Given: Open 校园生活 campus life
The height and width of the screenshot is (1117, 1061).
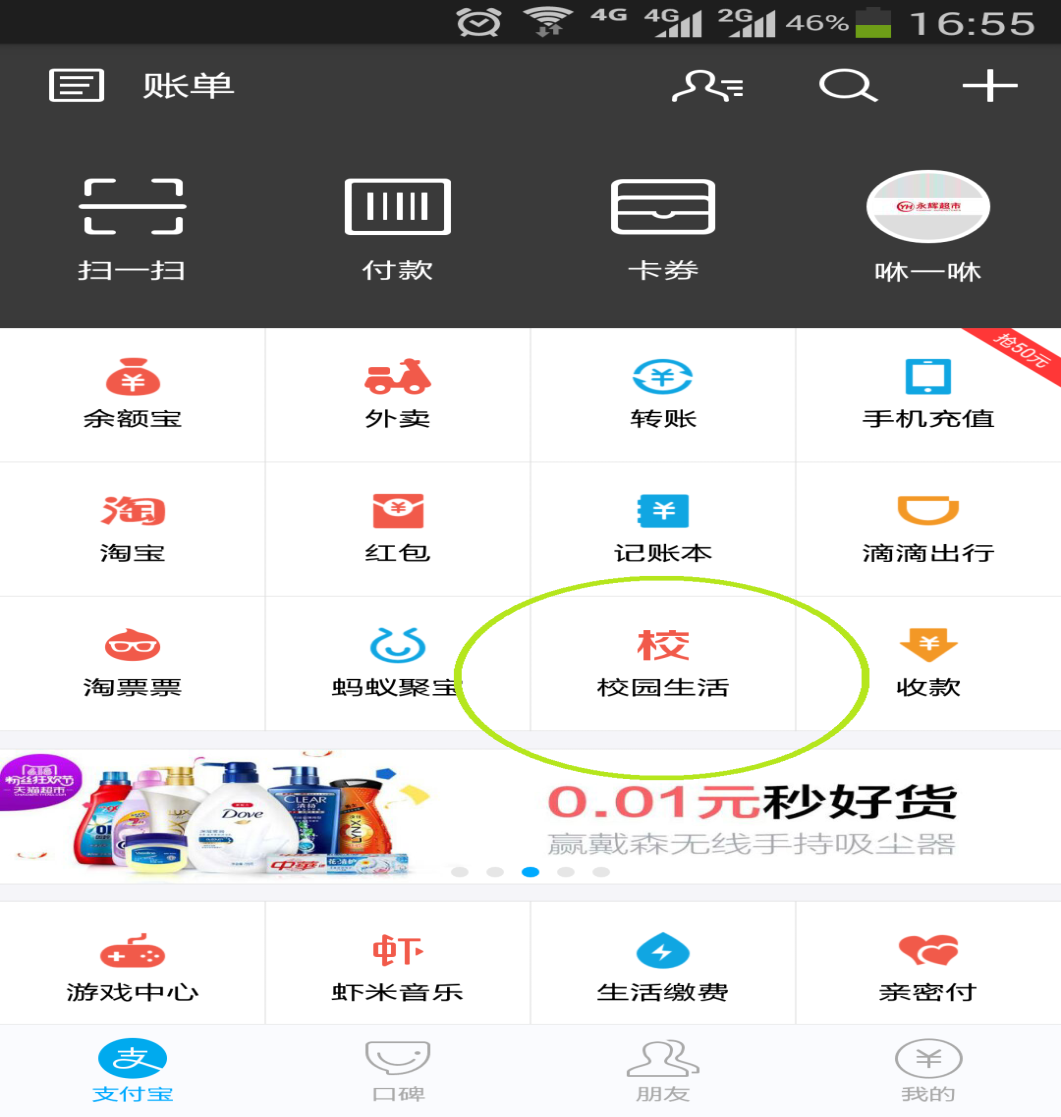Looking at the screenshot, I should point(662,663).
